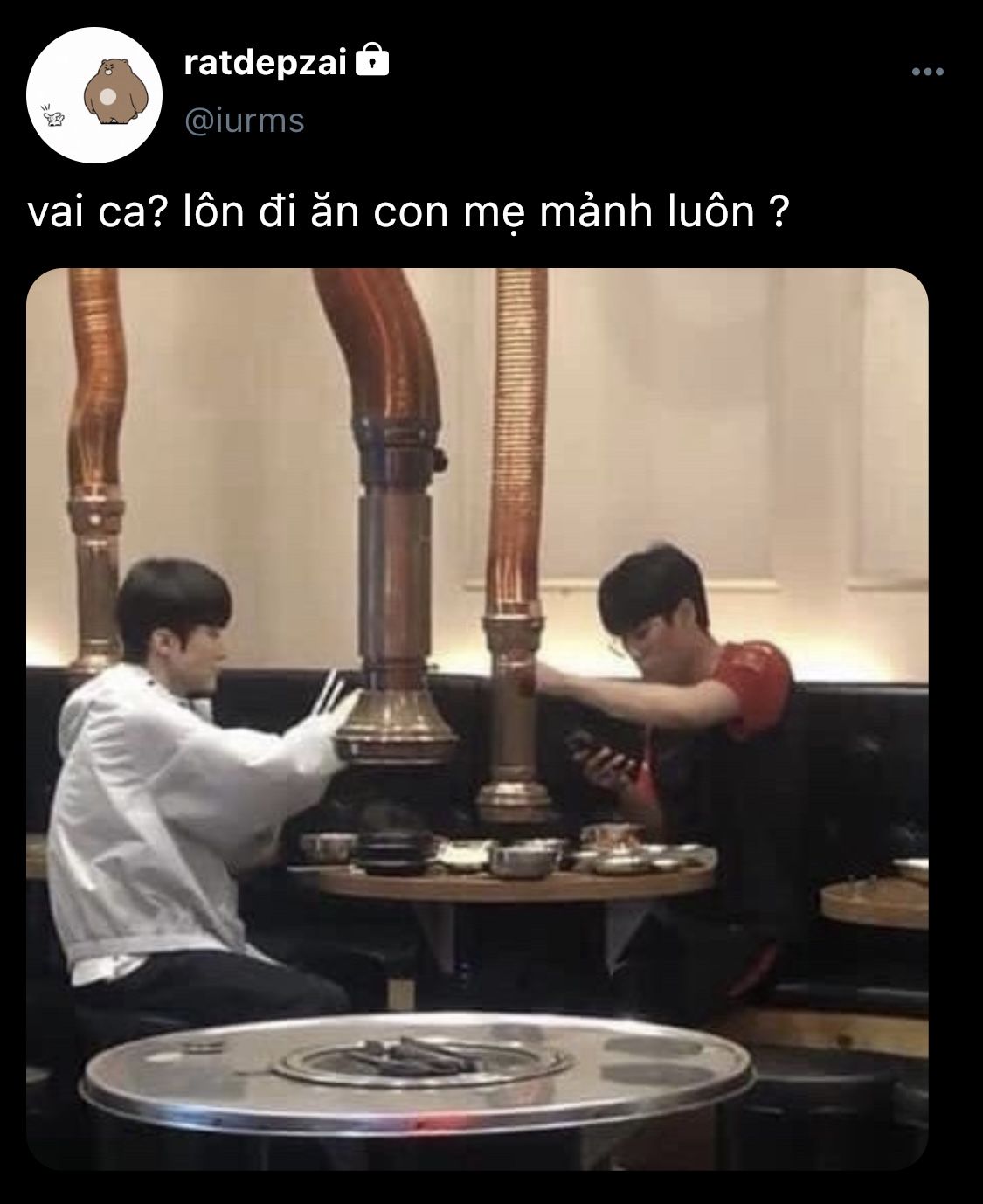
Task: Open the @iurms handle
Action: click(244, 120)
